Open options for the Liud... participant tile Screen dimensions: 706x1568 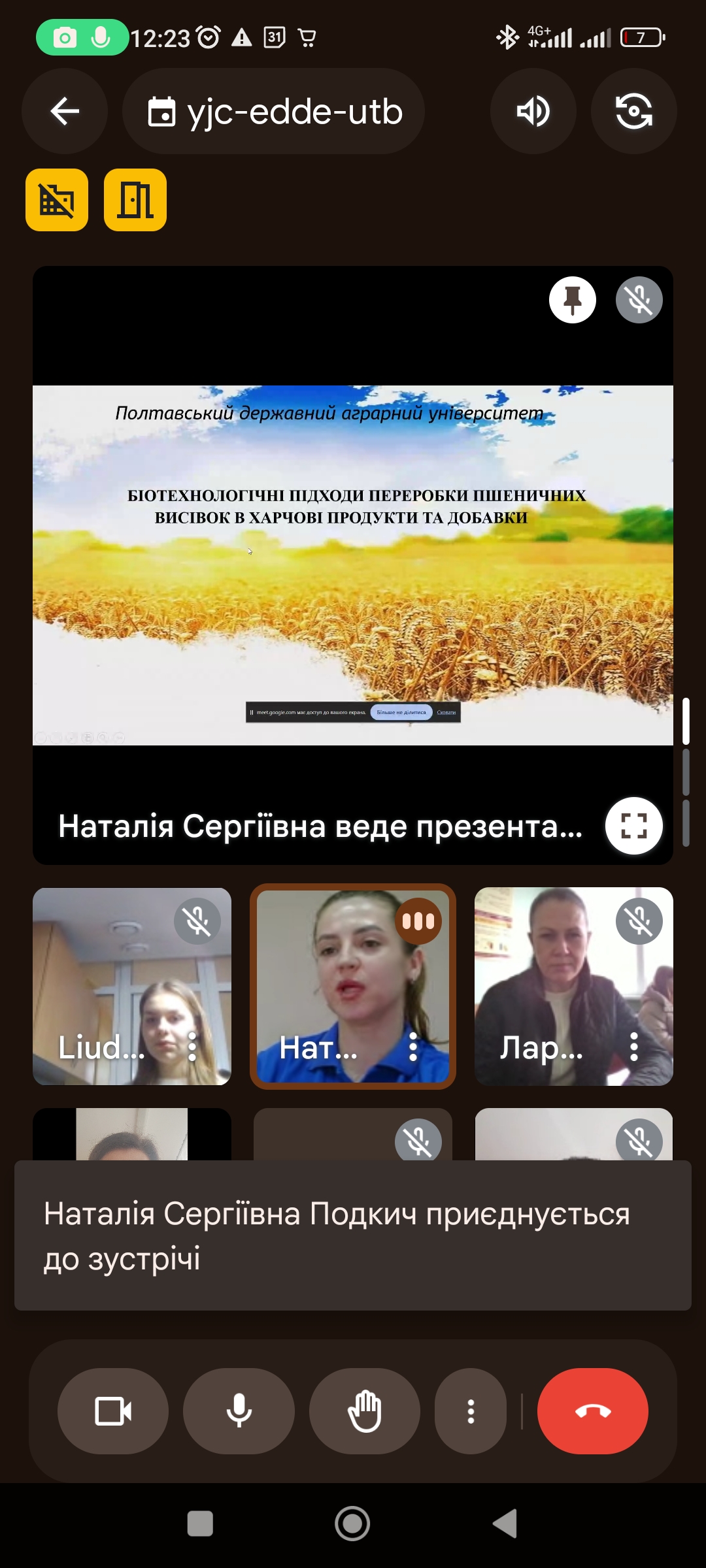[192, 1047]
